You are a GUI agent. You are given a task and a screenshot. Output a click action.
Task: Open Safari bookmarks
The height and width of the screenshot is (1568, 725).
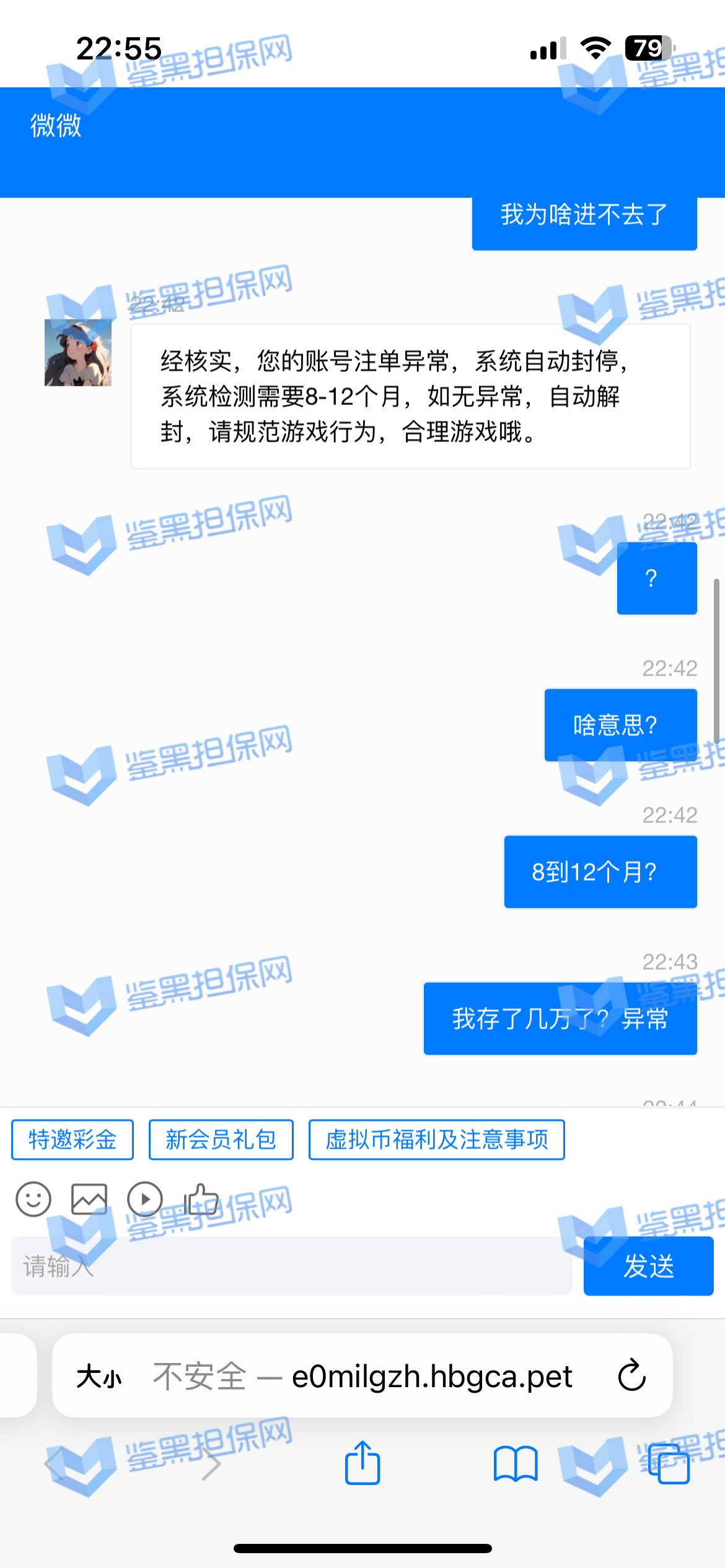516,1463
